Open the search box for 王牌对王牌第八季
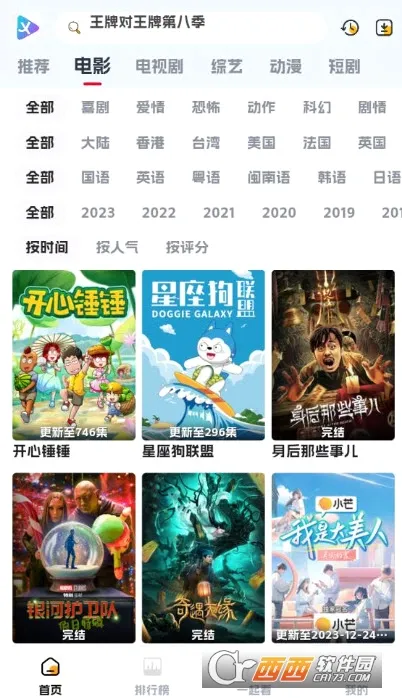This screenshot has height=698, width=402. click(x=191, y=28)
